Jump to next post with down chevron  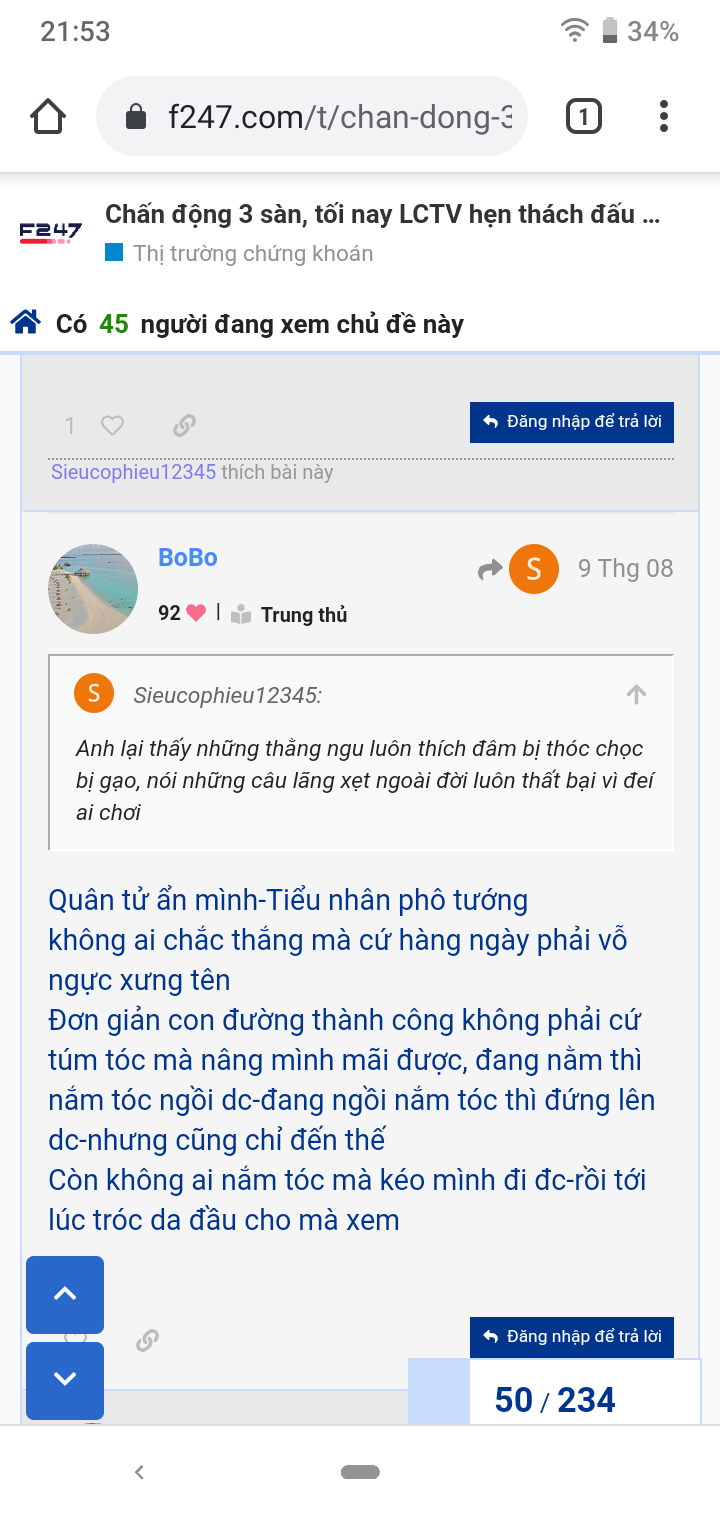click(65, 1379)
